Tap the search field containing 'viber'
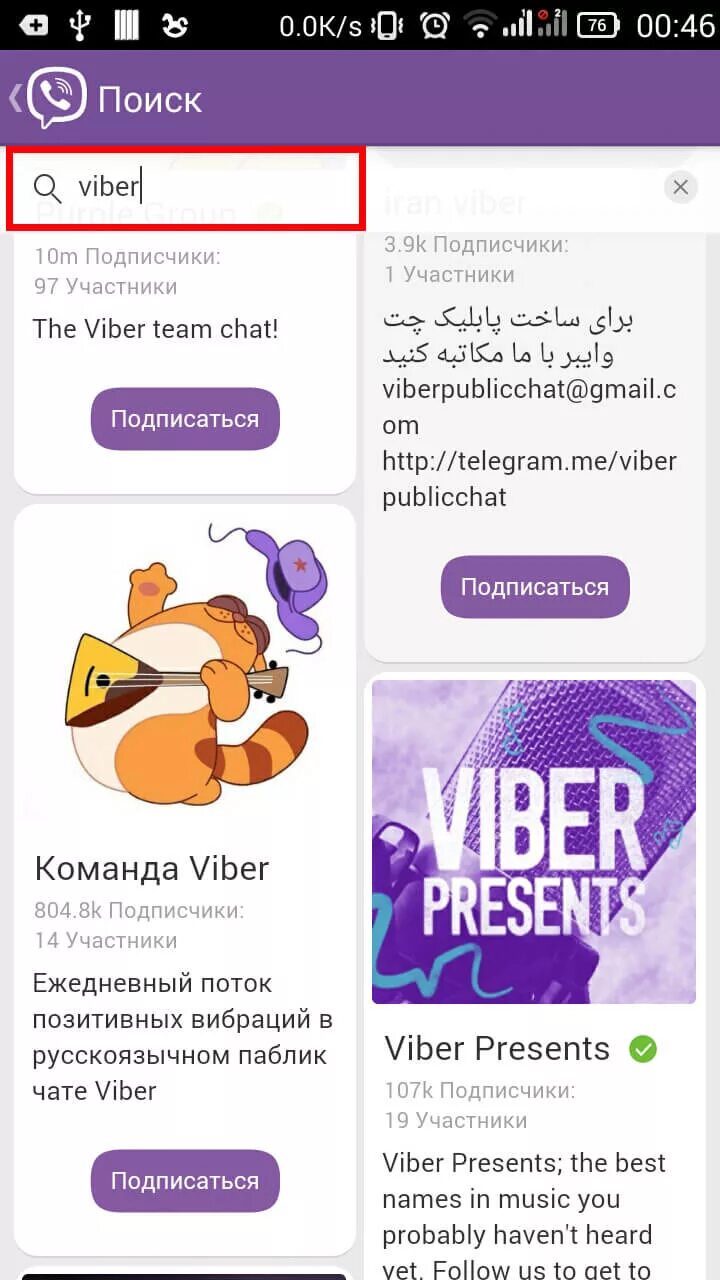Viewport: 720px width, 1280px height. click(200, 187)
